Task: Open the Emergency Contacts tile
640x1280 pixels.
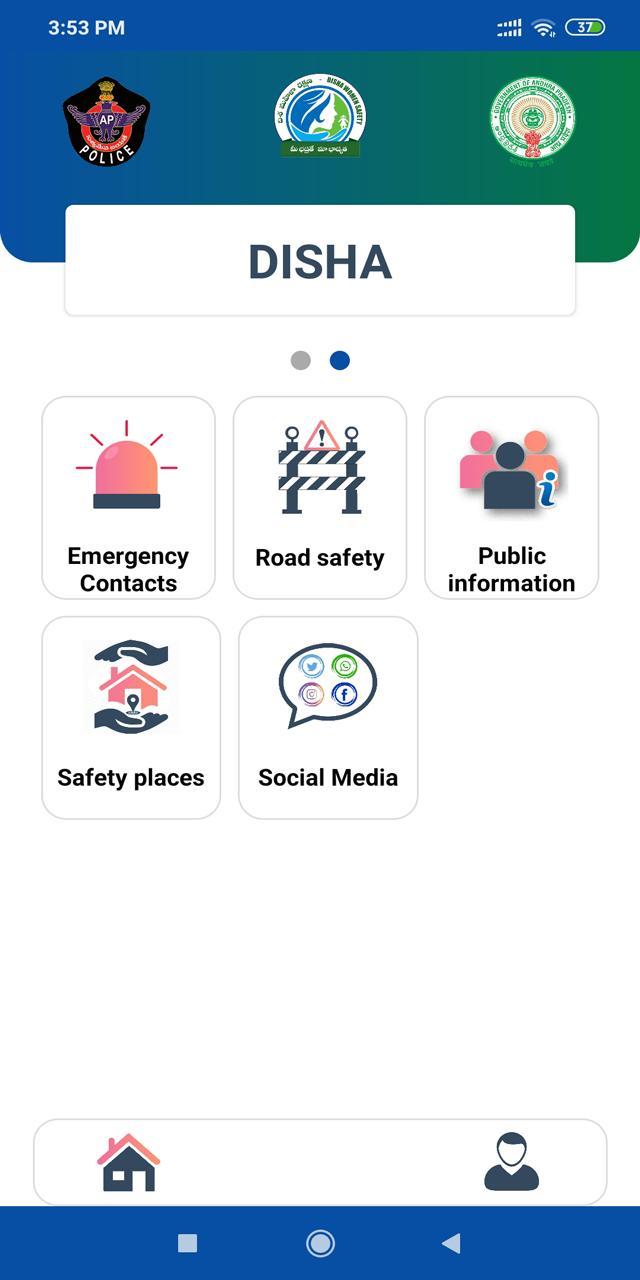Action: 128,498
